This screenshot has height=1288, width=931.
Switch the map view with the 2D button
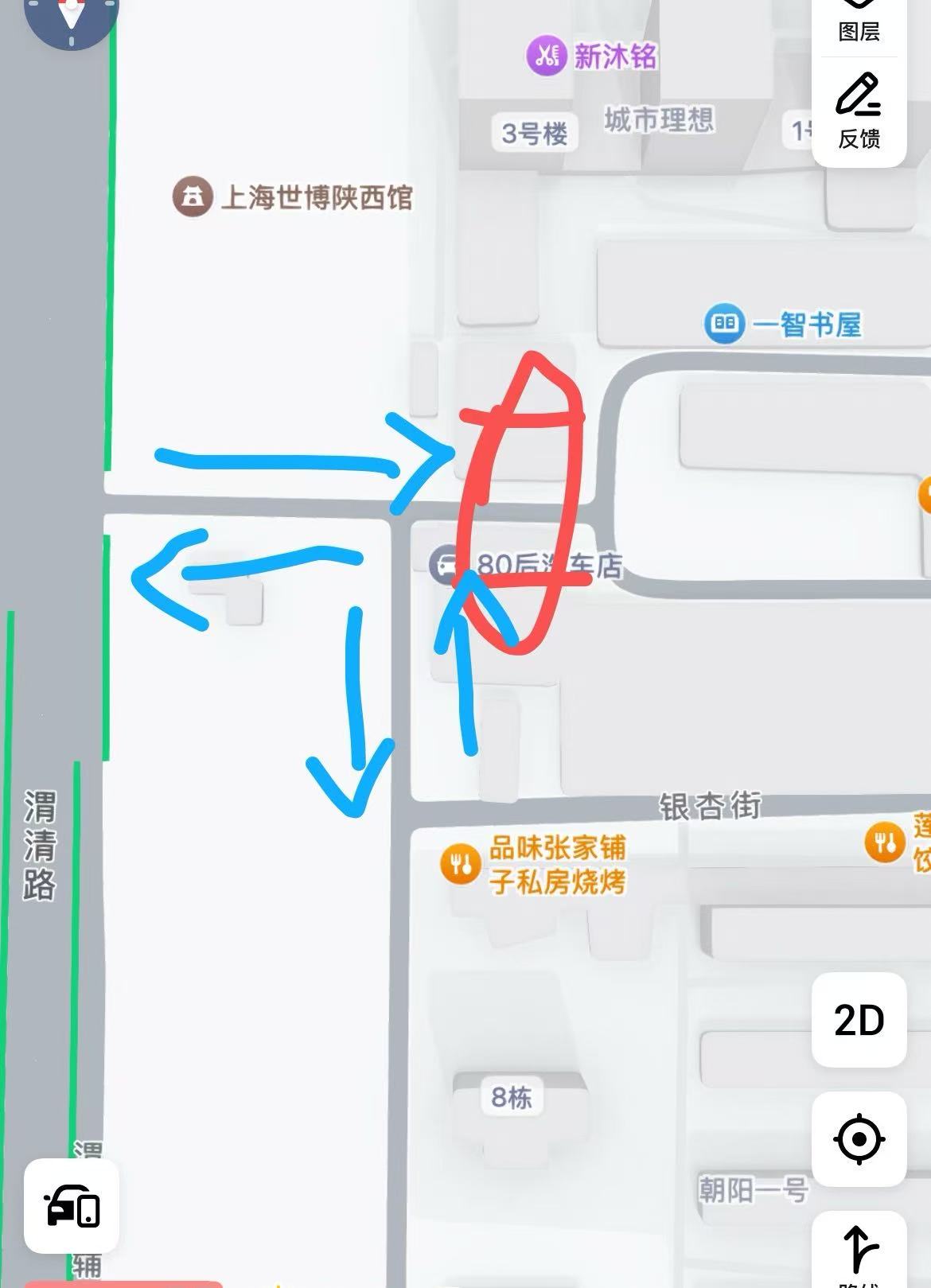[859, 1020]
